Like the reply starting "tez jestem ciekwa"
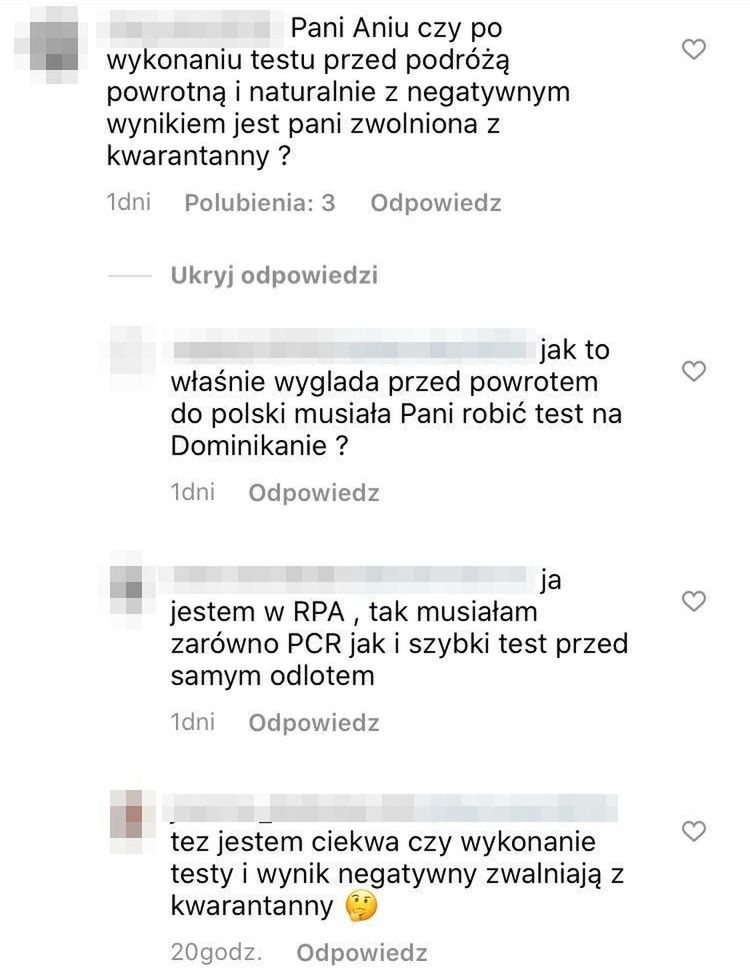This screenshot has height=976, width=750. tap(694, 830)
